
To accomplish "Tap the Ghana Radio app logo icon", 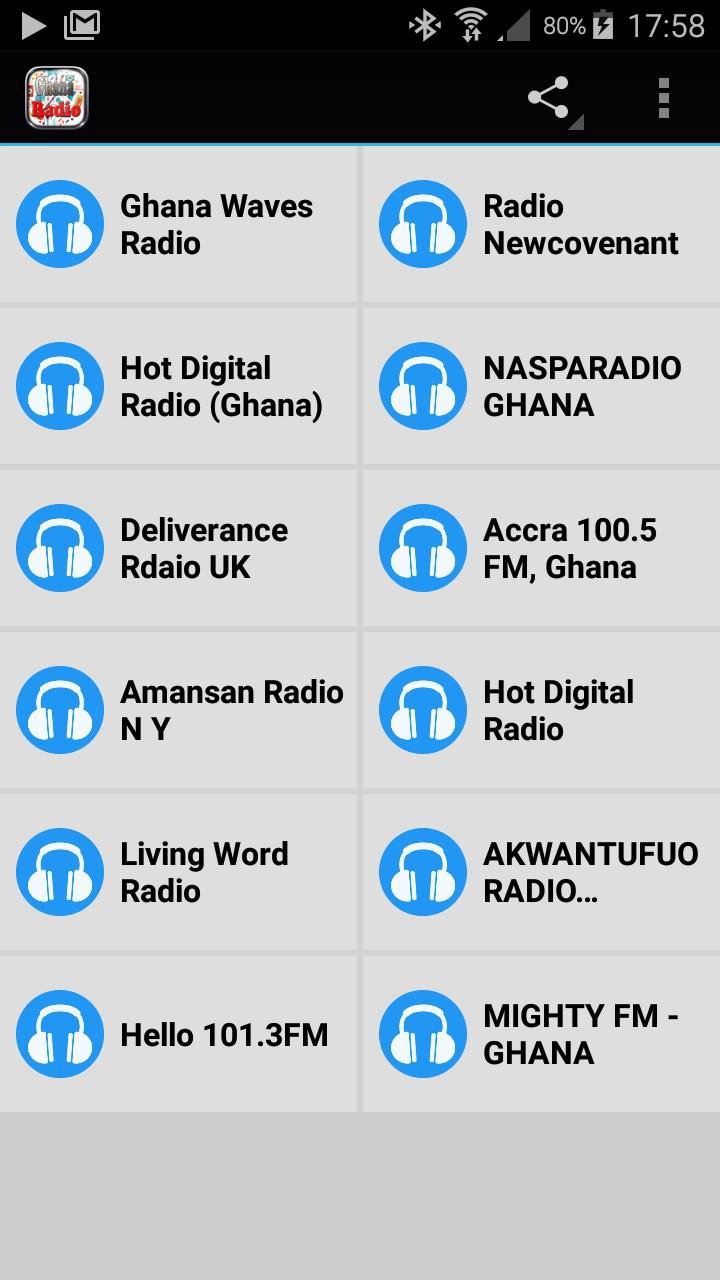I will click(x=57, y=97).
